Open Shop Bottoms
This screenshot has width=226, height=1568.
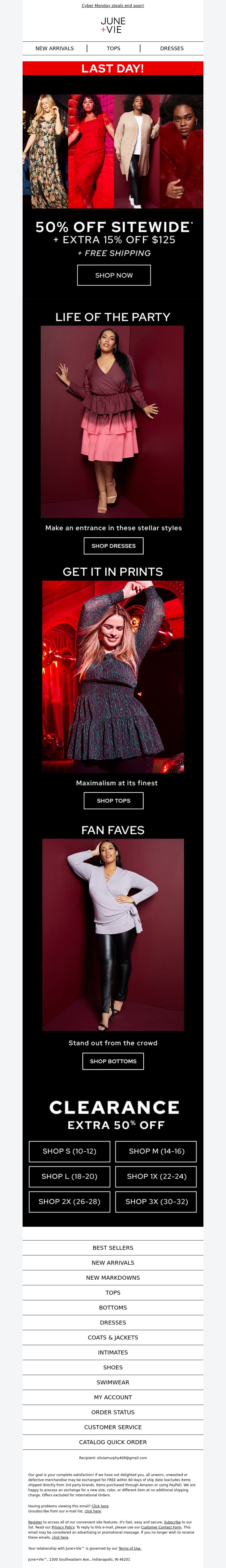tap(113, 1061)
